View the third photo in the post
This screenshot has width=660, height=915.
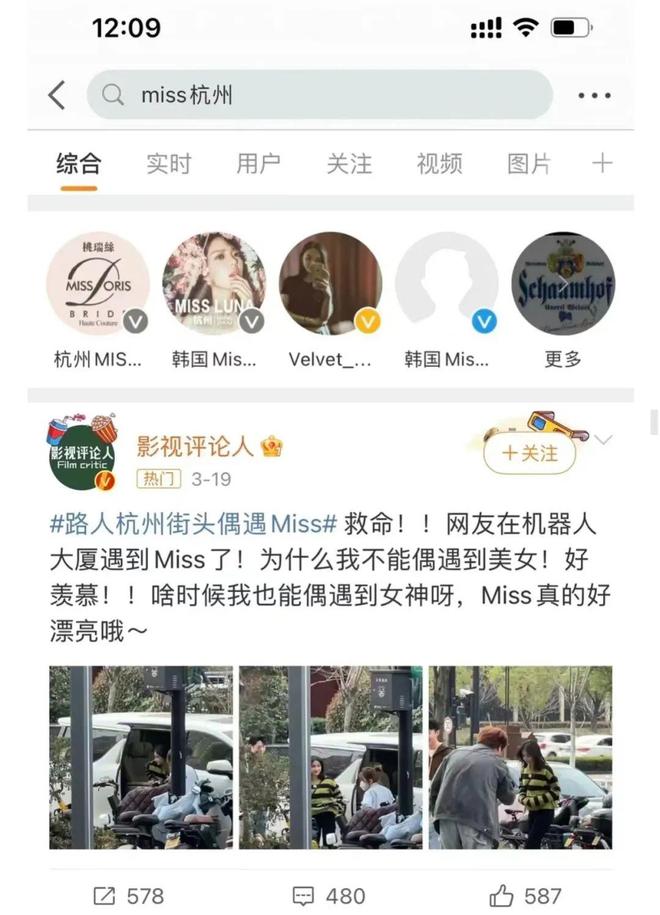coord(520,757)
